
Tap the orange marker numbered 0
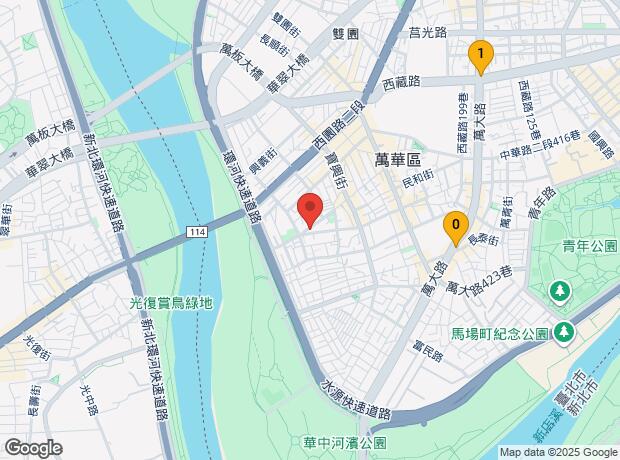pyautogui.click(x=456, y=229)
